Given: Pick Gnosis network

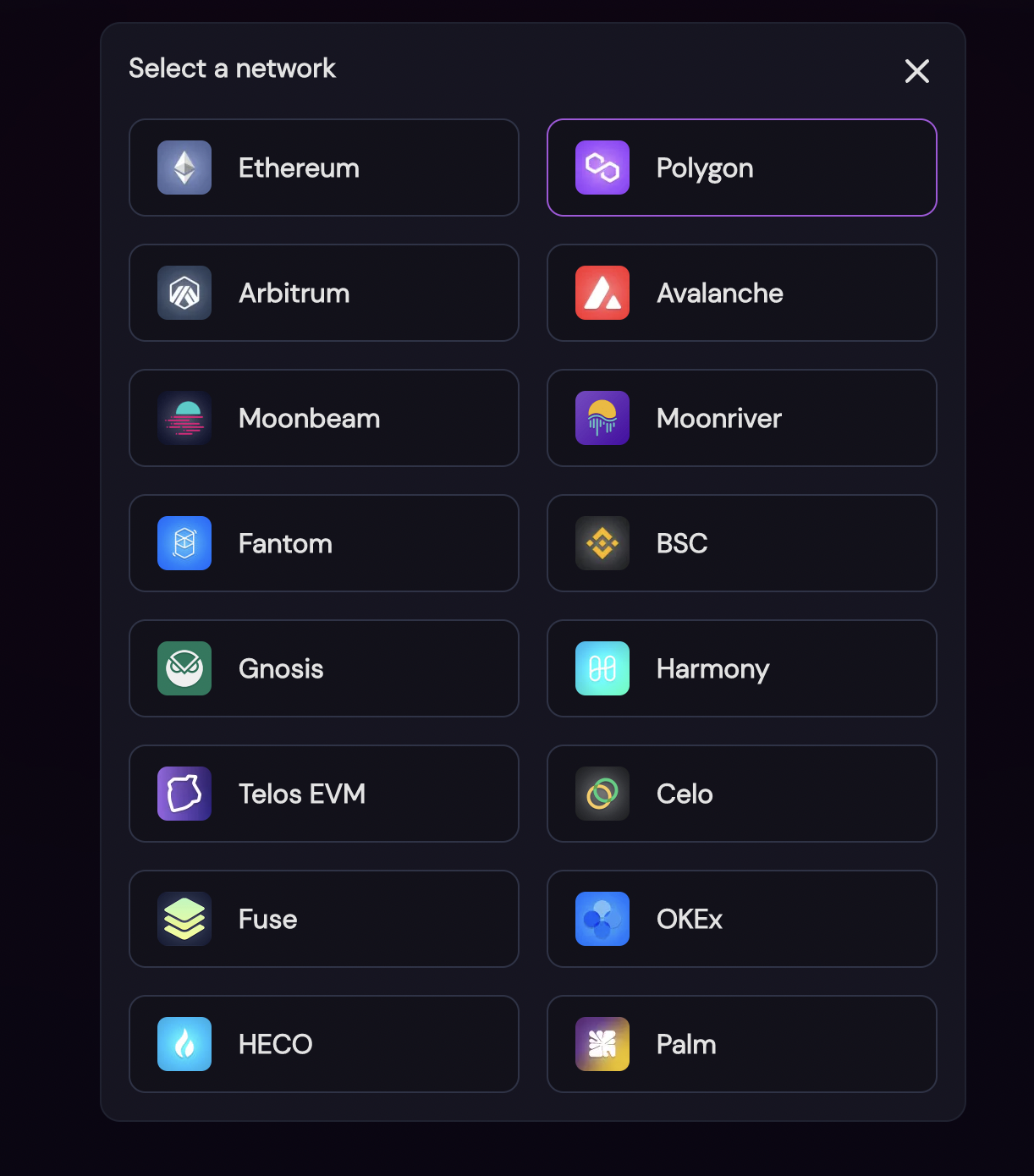Looking at the screenshot, I should coord(323,668).
